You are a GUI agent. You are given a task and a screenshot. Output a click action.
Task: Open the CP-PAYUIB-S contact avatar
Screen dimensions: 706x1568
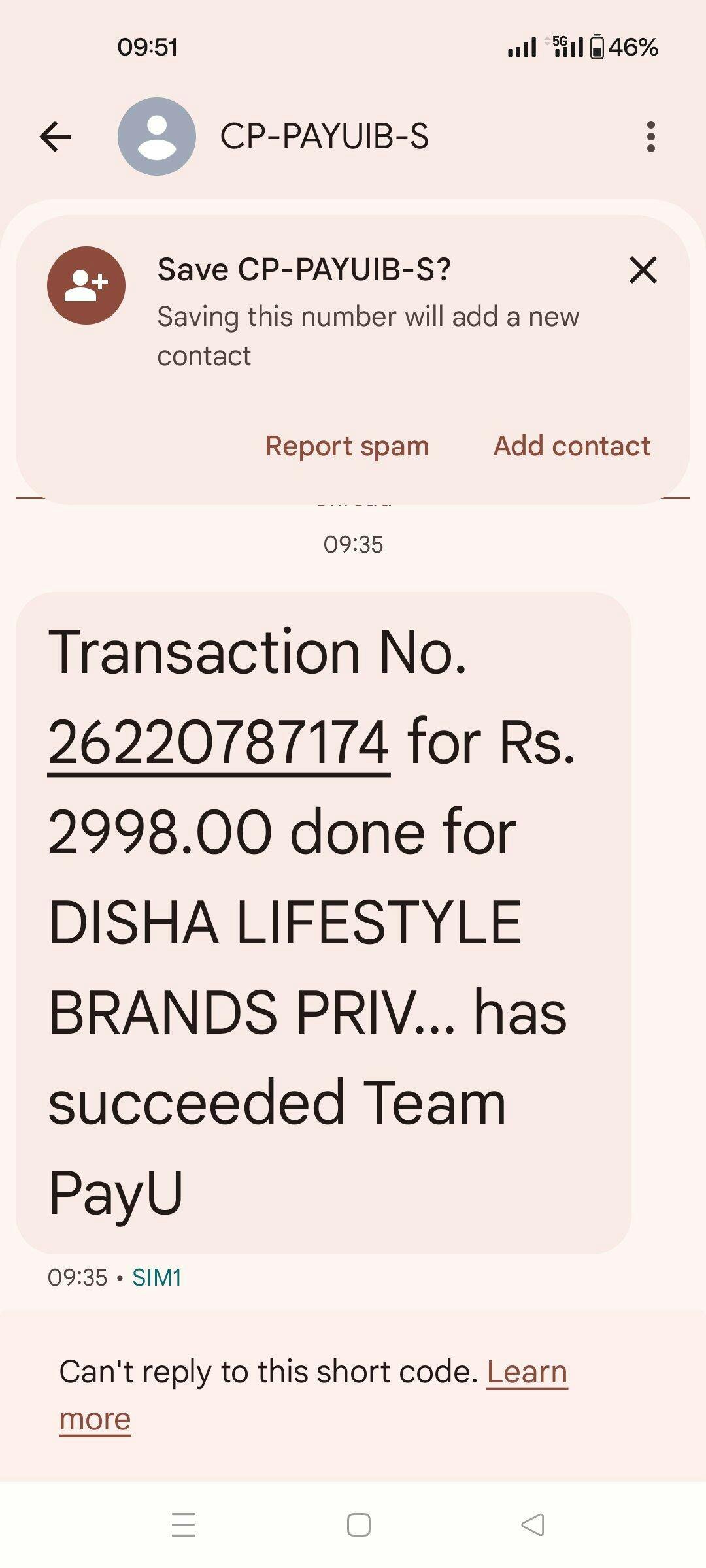(x=156, y=137)
